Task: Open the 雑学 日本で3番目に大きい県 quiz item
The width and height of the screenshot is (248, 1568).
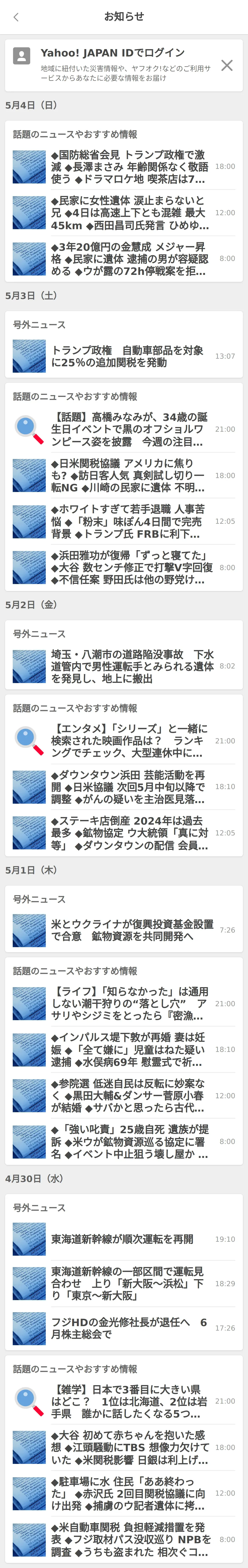Action: (x=130, y=1401)
